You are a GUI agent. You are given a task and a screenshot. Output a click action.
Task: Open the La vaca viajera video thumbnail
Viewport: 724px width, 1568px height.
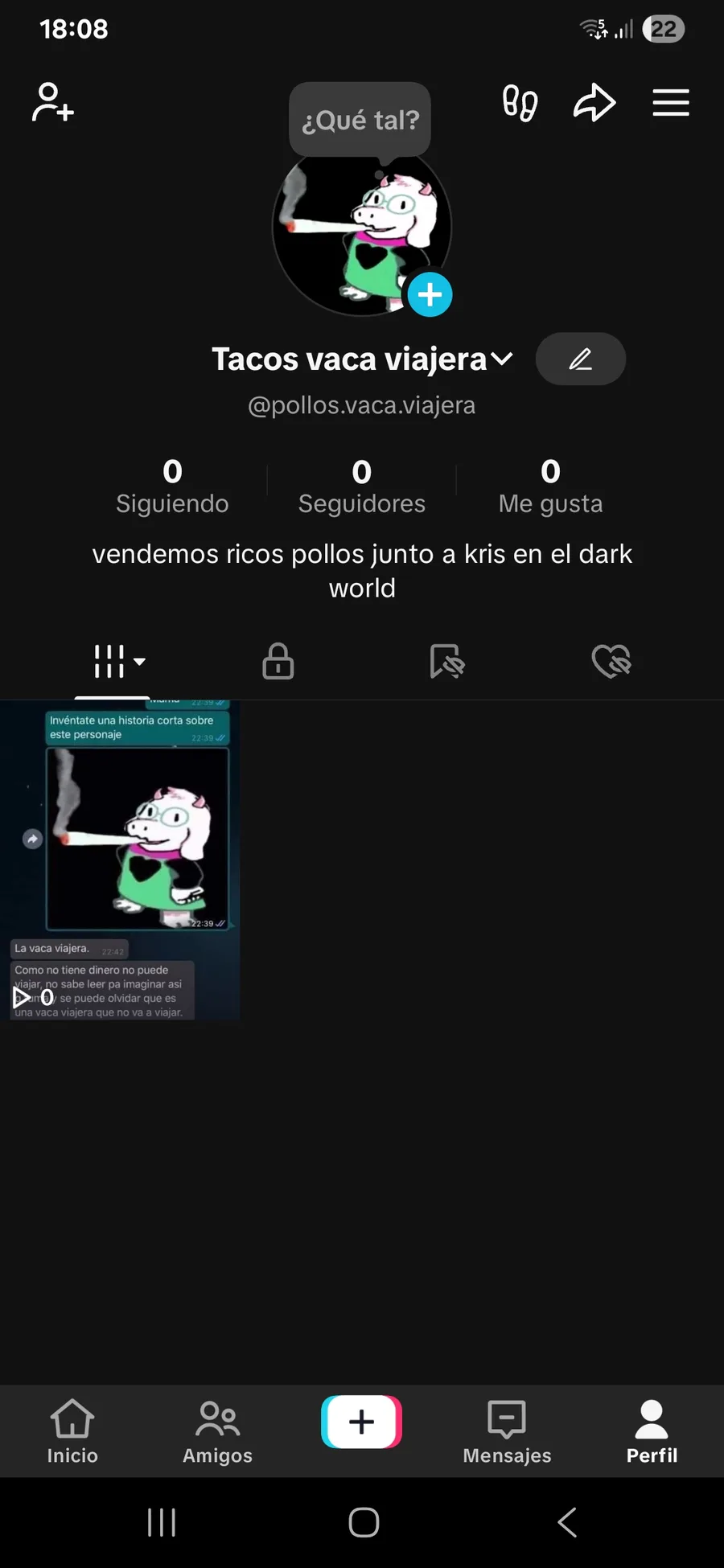tap(120, 860)
